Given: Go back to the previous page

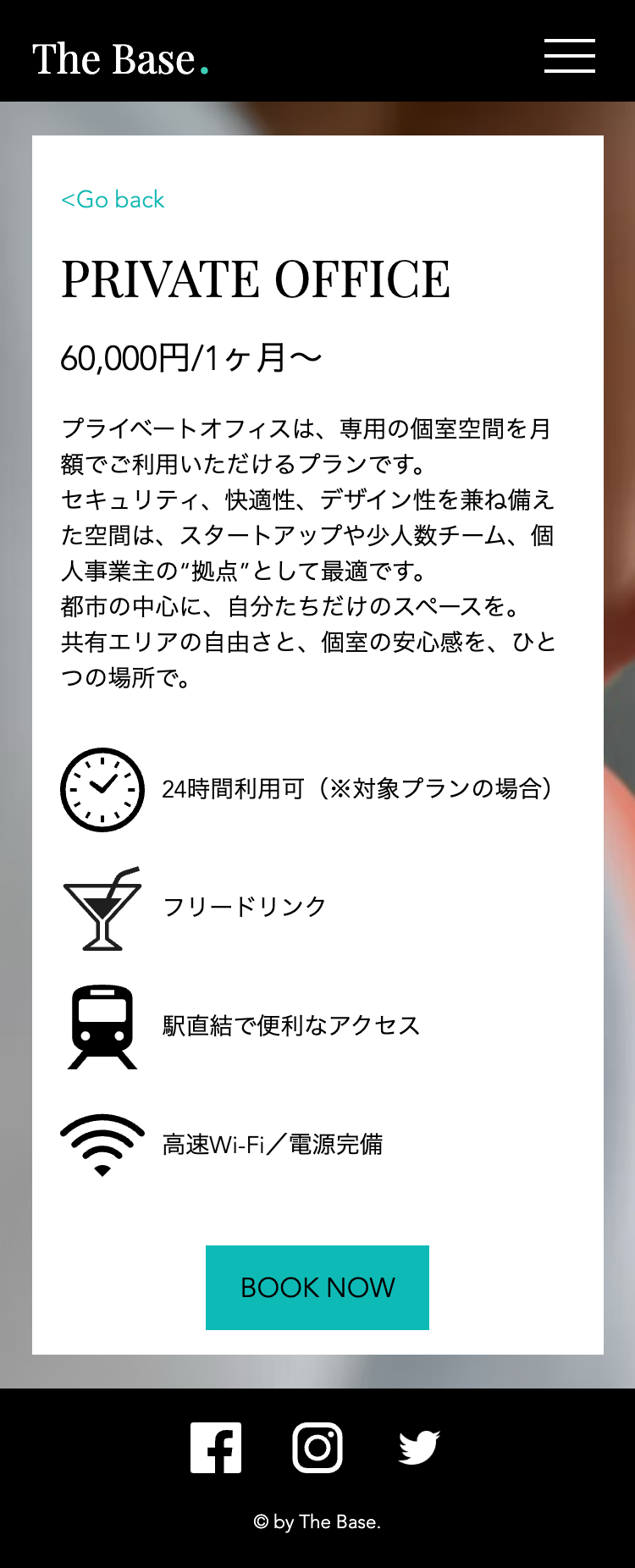Looking at the screenshot, I should 113,200.
